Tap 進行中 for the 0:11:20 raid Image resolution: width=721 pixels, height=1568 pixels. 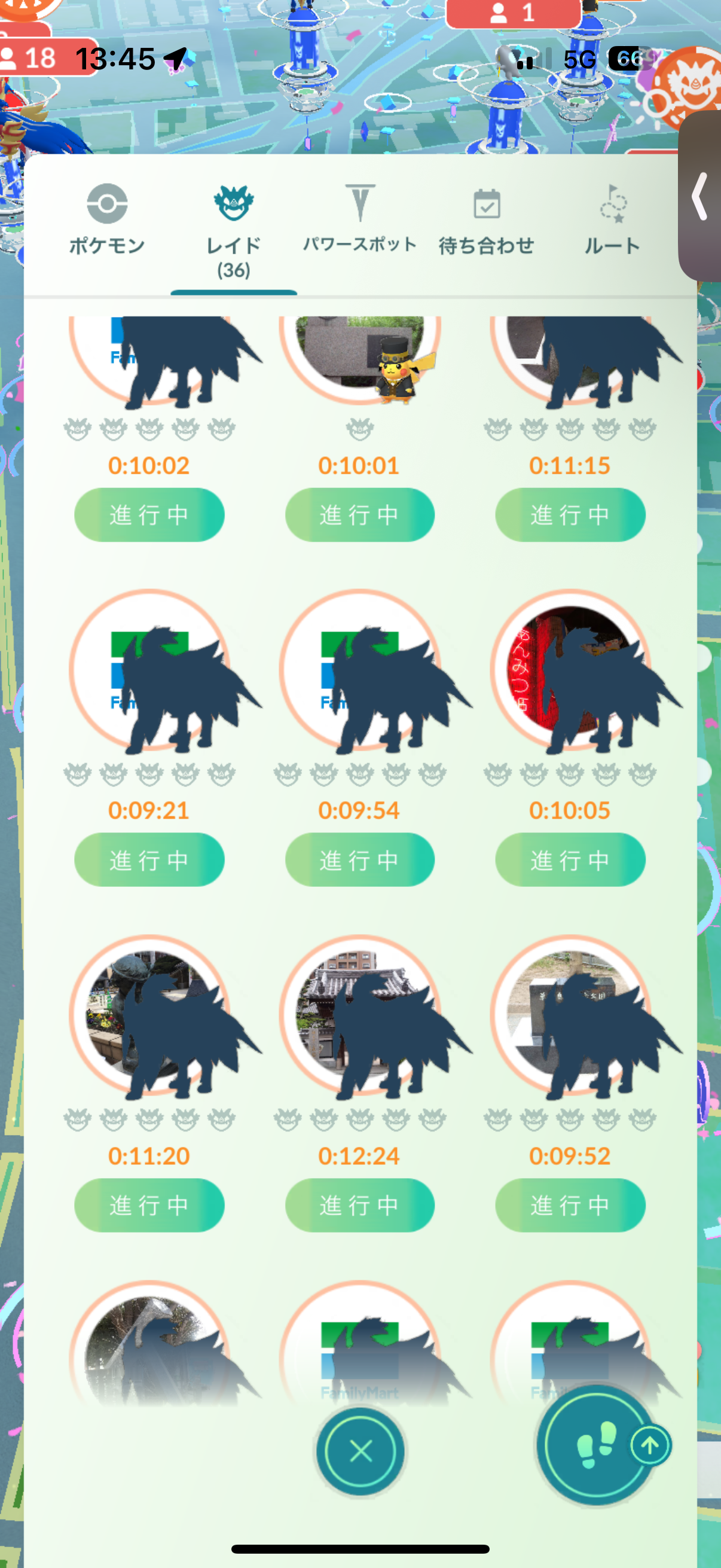[x=149, y=1205]
